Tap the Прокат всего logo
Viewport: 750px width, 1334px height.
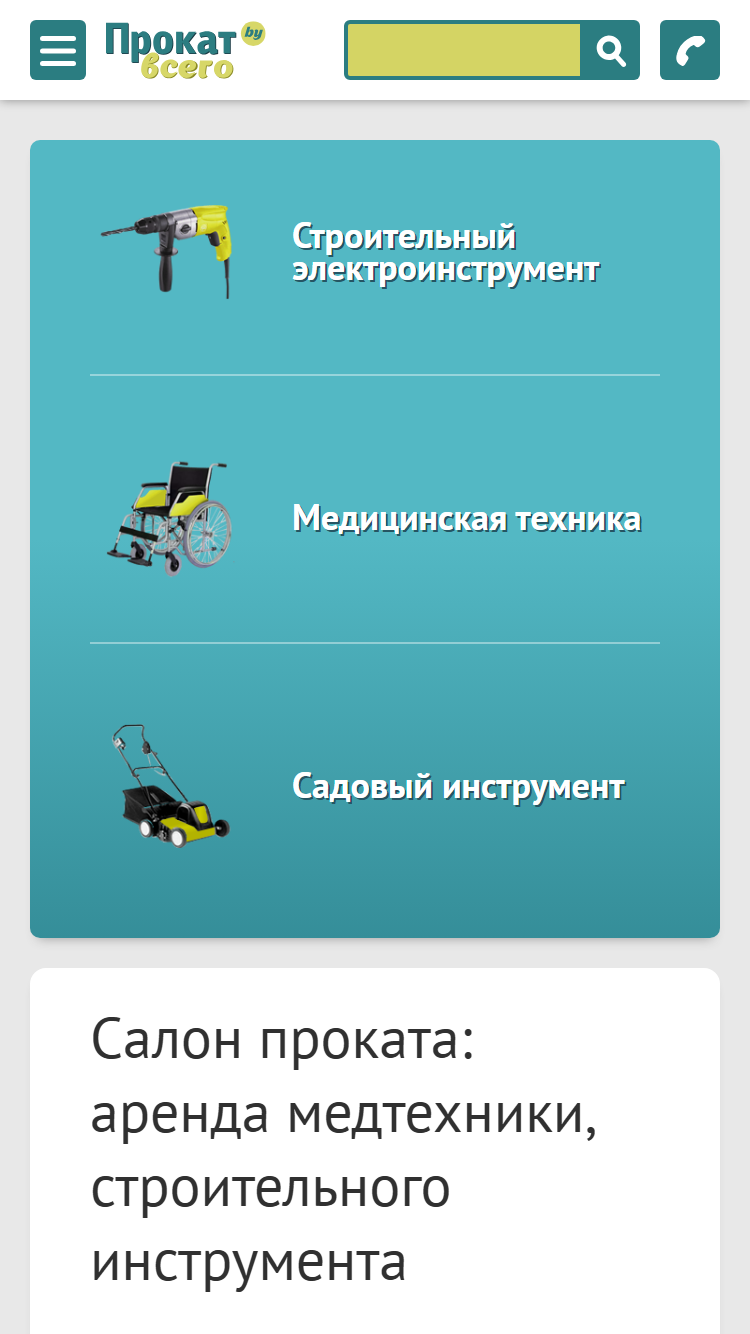point(185,50)
